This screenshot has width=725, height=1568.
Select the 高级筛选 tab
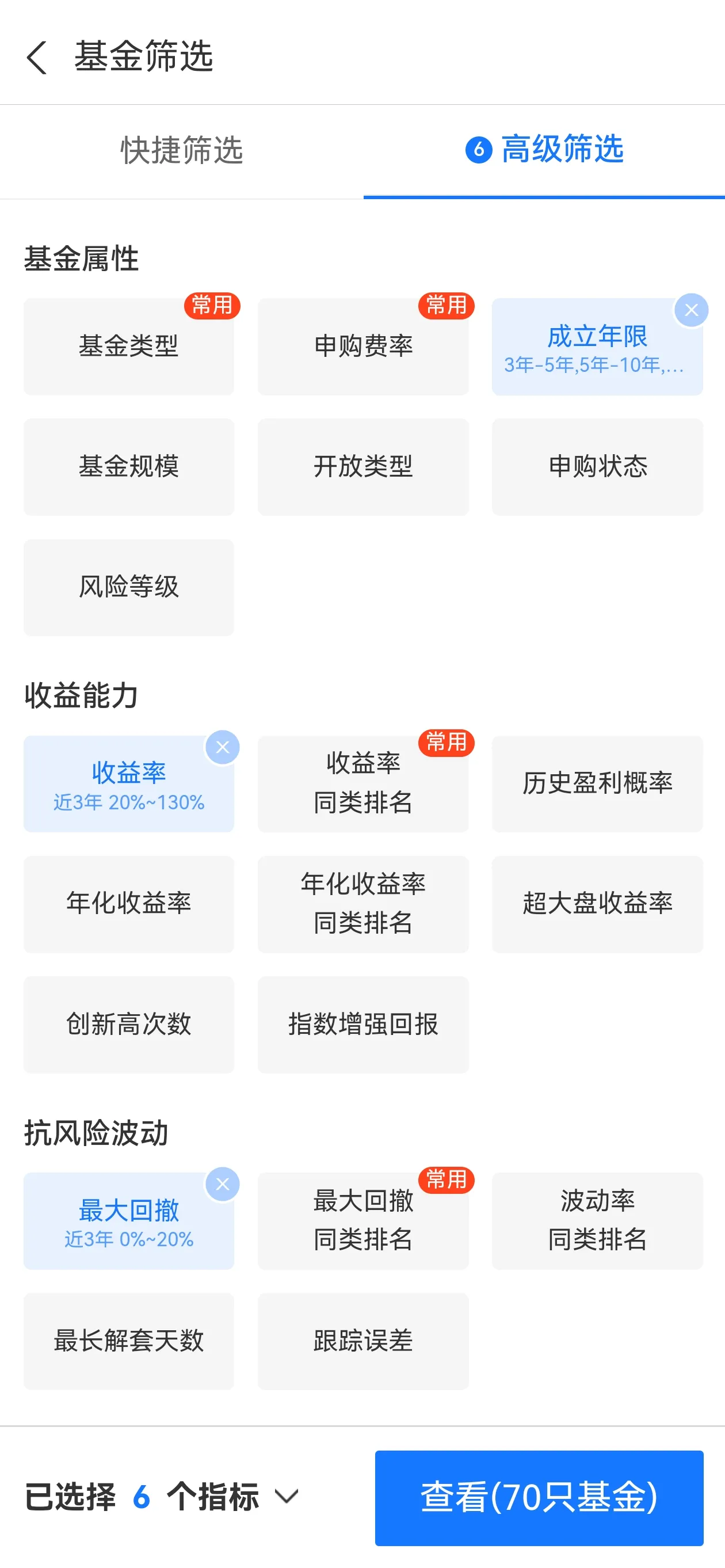pos(544,150)
